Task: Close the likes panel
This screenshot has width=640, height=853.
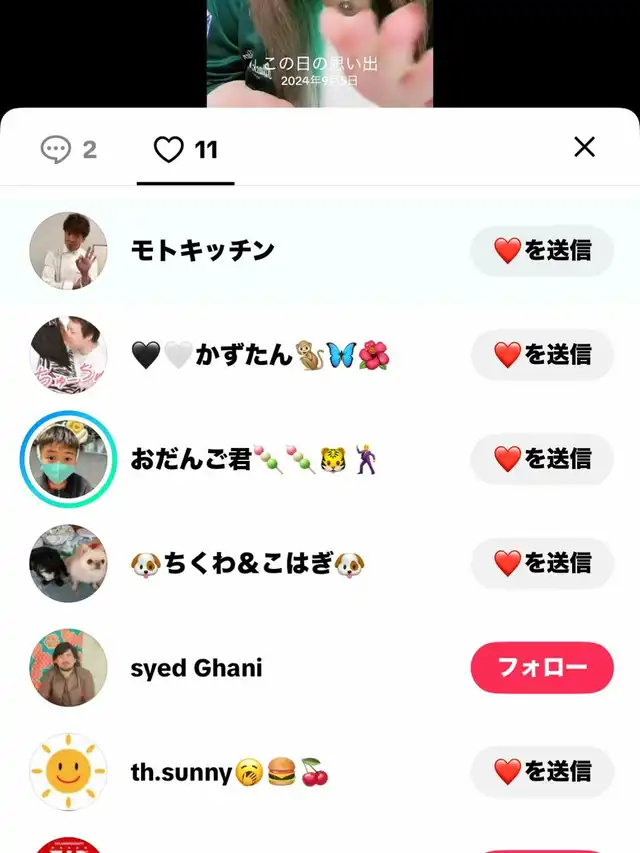Action: coord(584,148)
